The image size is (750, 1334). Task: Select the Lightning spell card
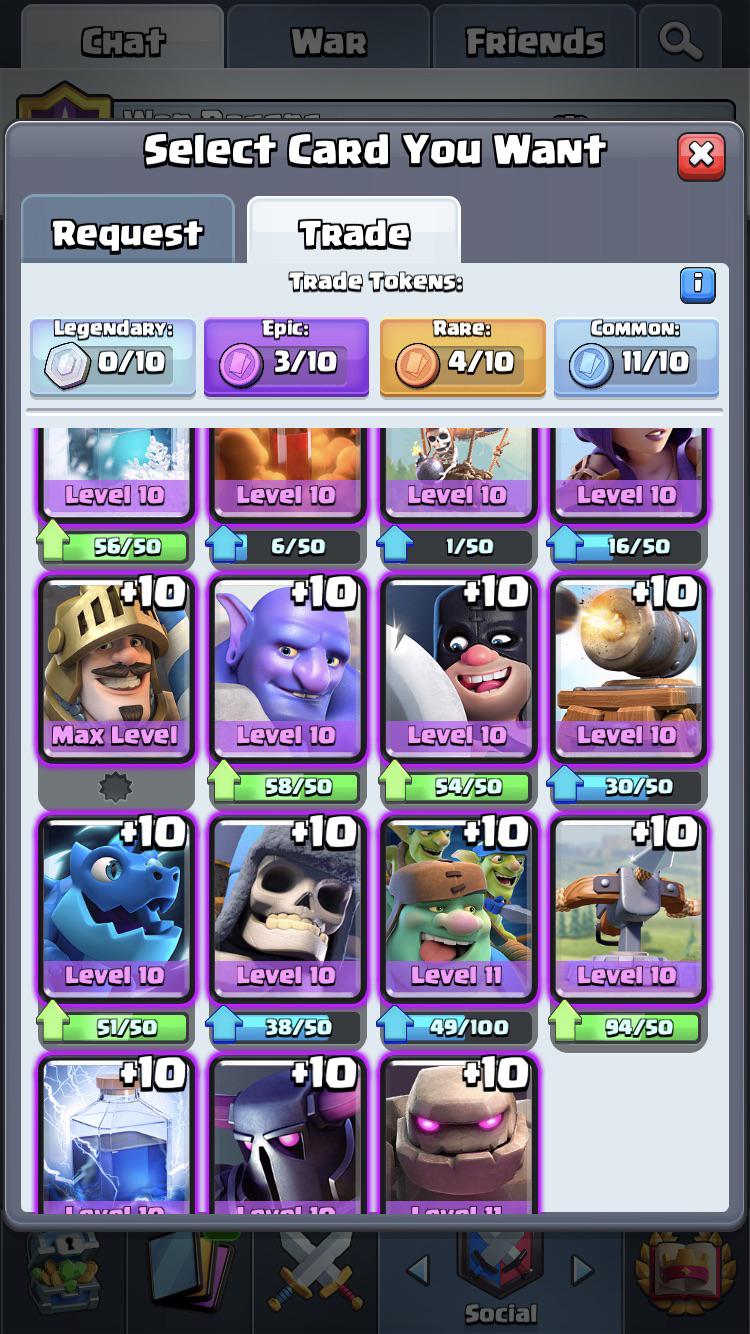click(116, 1135)
